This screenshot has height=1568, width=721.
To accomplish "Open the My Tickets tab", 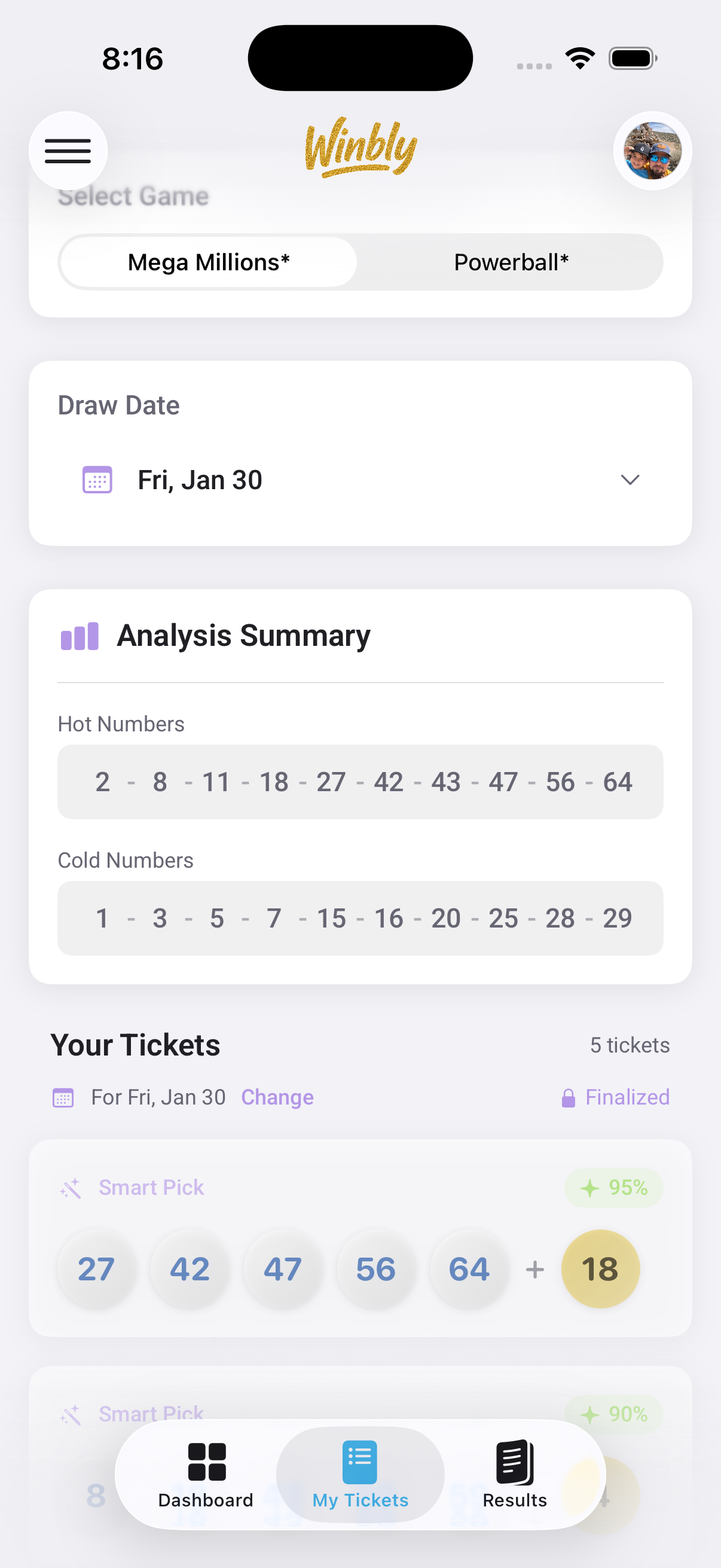I will [360, 1474].
